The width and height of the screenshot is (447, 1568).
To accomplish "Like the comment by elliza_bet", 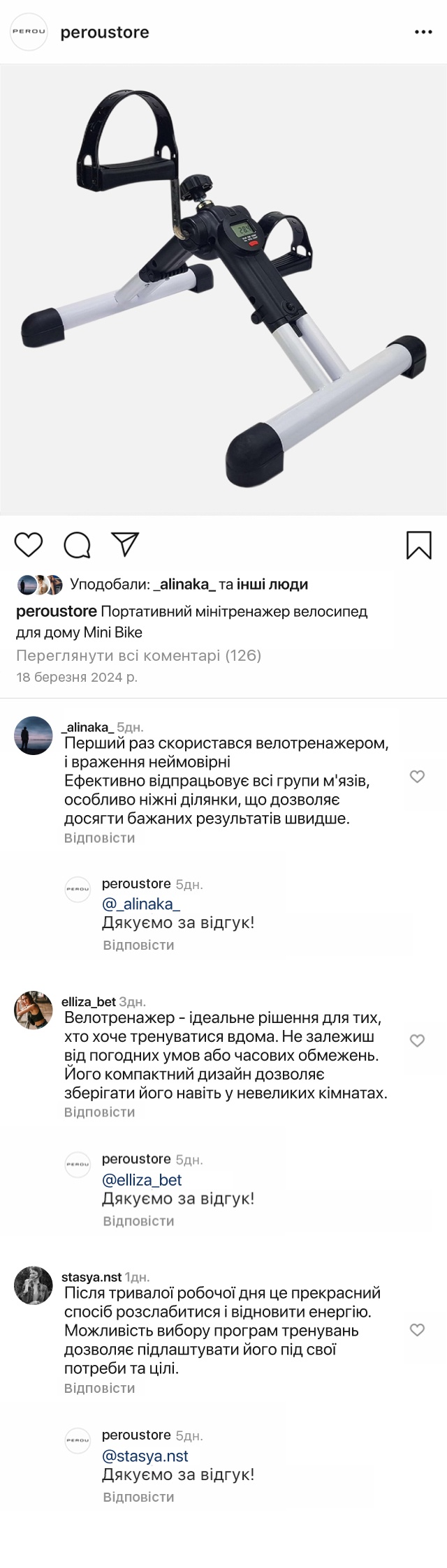I will pyautogui.click(x=417, y=1040).
